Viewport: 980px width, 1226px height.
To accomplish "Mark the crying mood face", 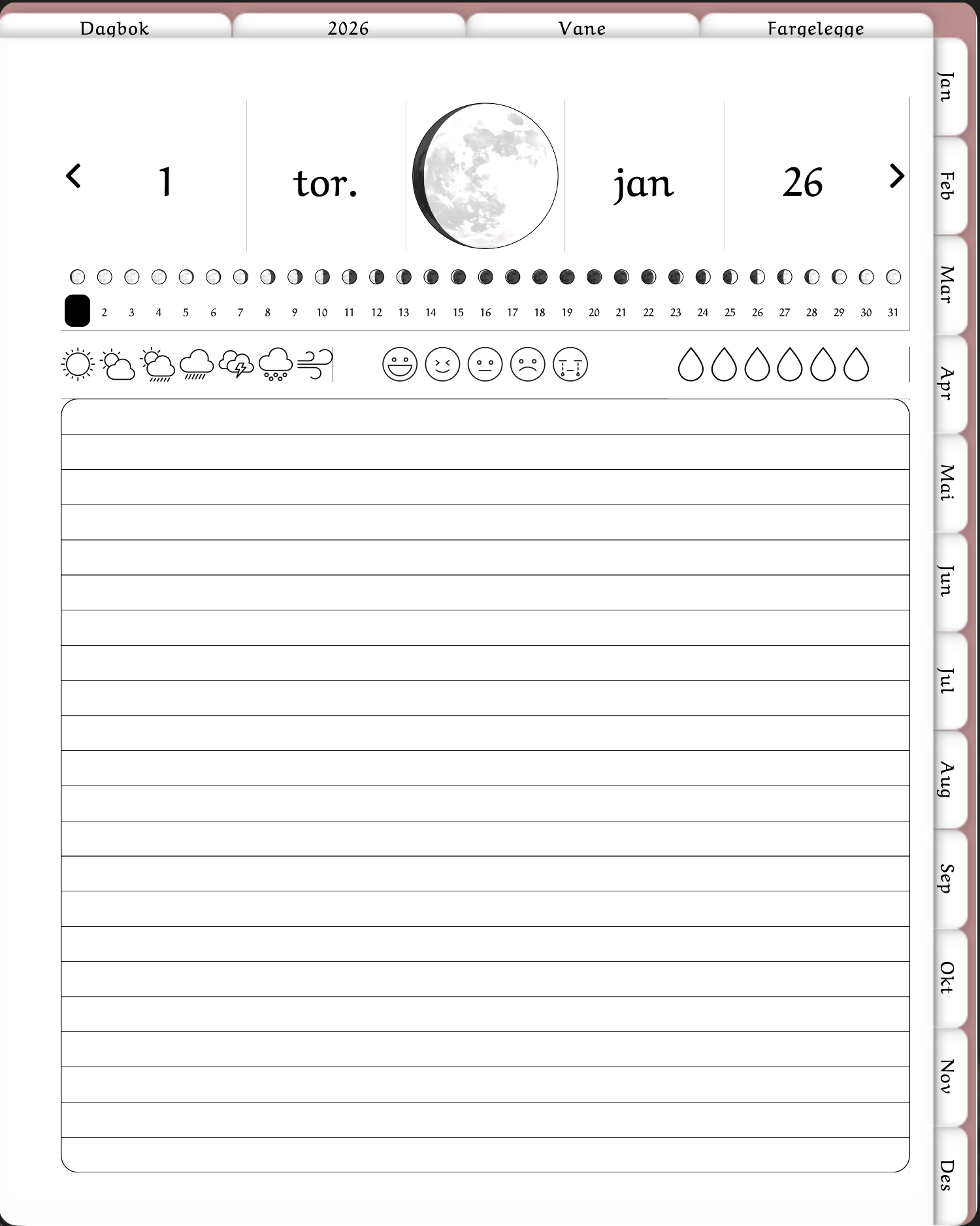I will (570, 364).
